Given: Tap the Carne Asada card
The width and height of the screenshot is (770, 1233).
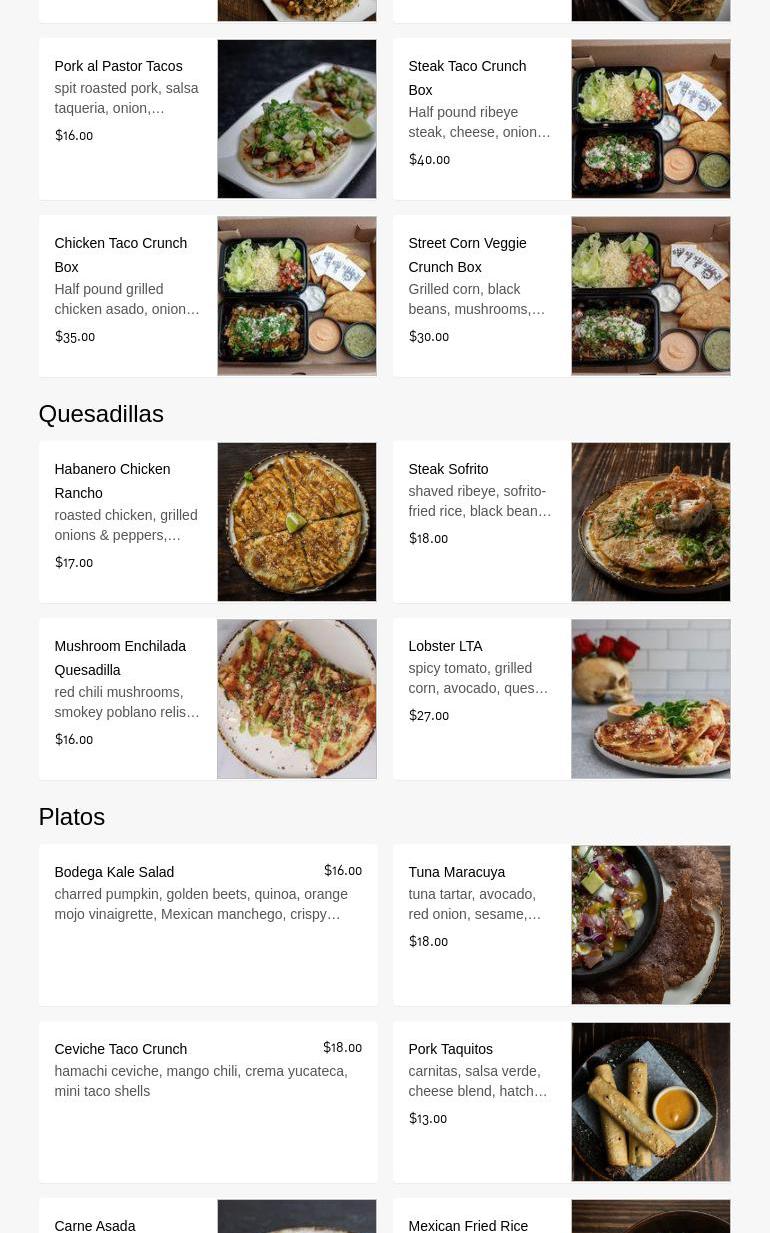Looking at the screenshot, I should click(x=207, y=1220).
